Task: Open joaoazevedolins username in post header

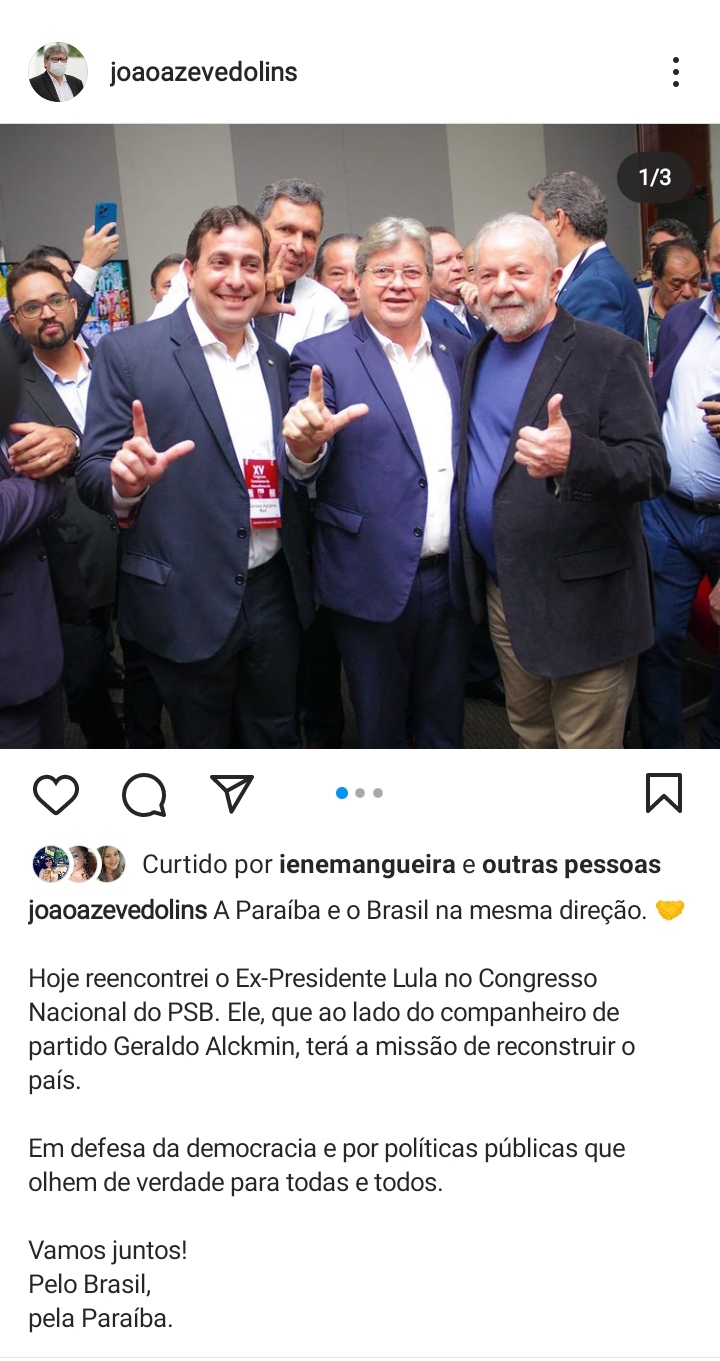Action: click(x=203, y=73)
